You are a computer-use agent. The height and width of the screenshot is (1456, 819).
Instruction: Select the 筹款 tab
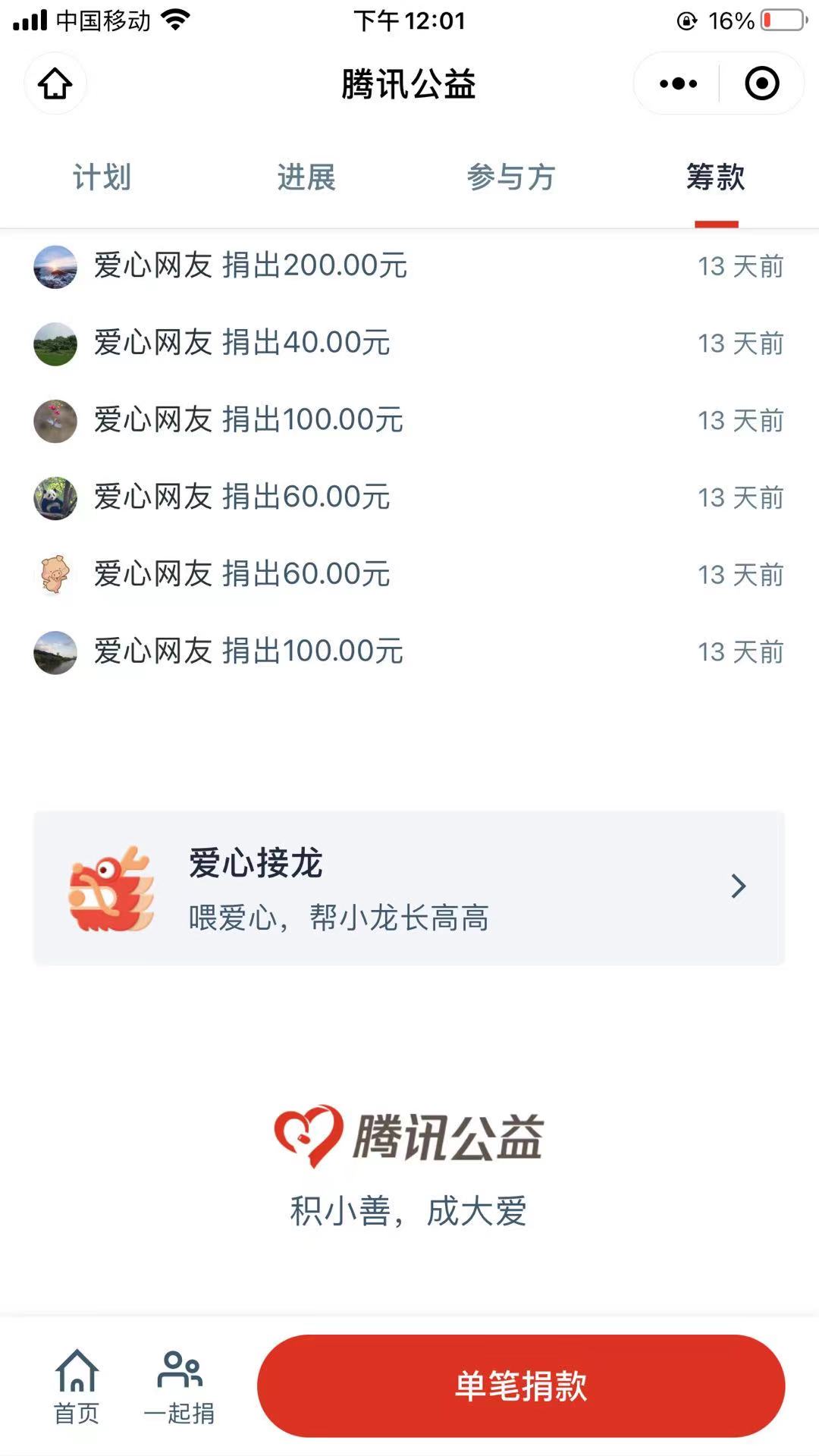pyautogui.click(x=716, y=177)
